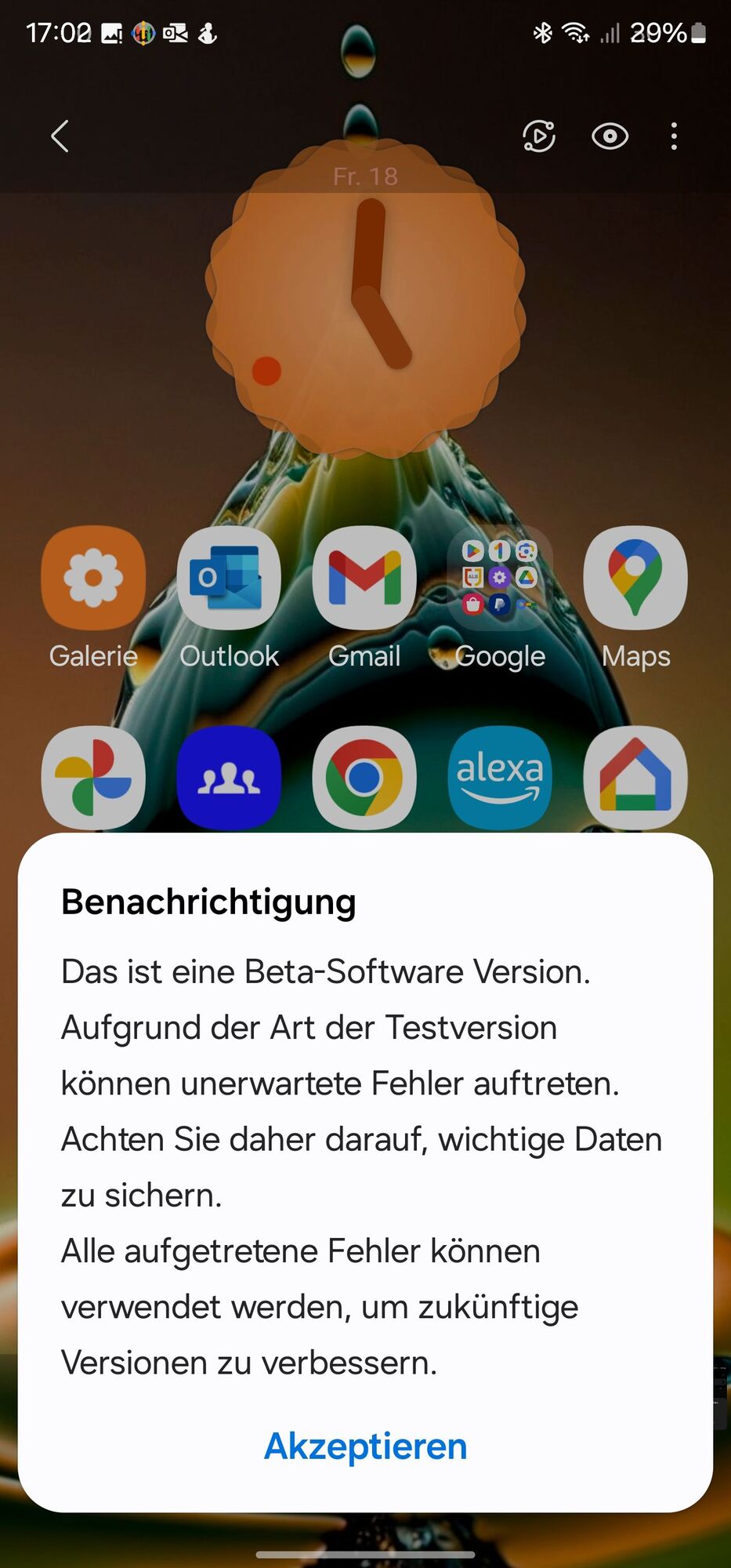Open the overflow menu with three dots
This screenshot has width=731, height=1568.
coord(674,136)
